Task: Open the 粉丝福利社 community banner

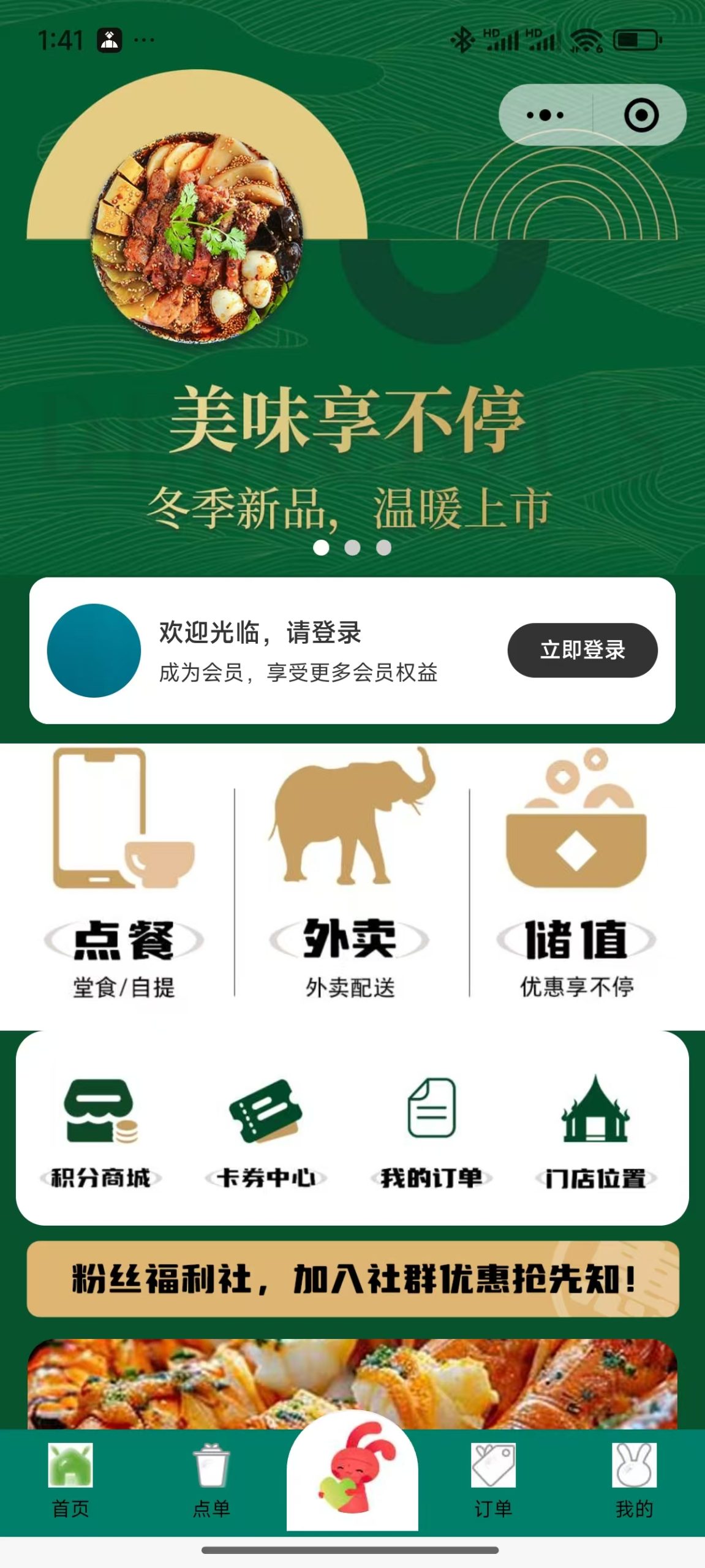Action: [x=353, y=1279]
